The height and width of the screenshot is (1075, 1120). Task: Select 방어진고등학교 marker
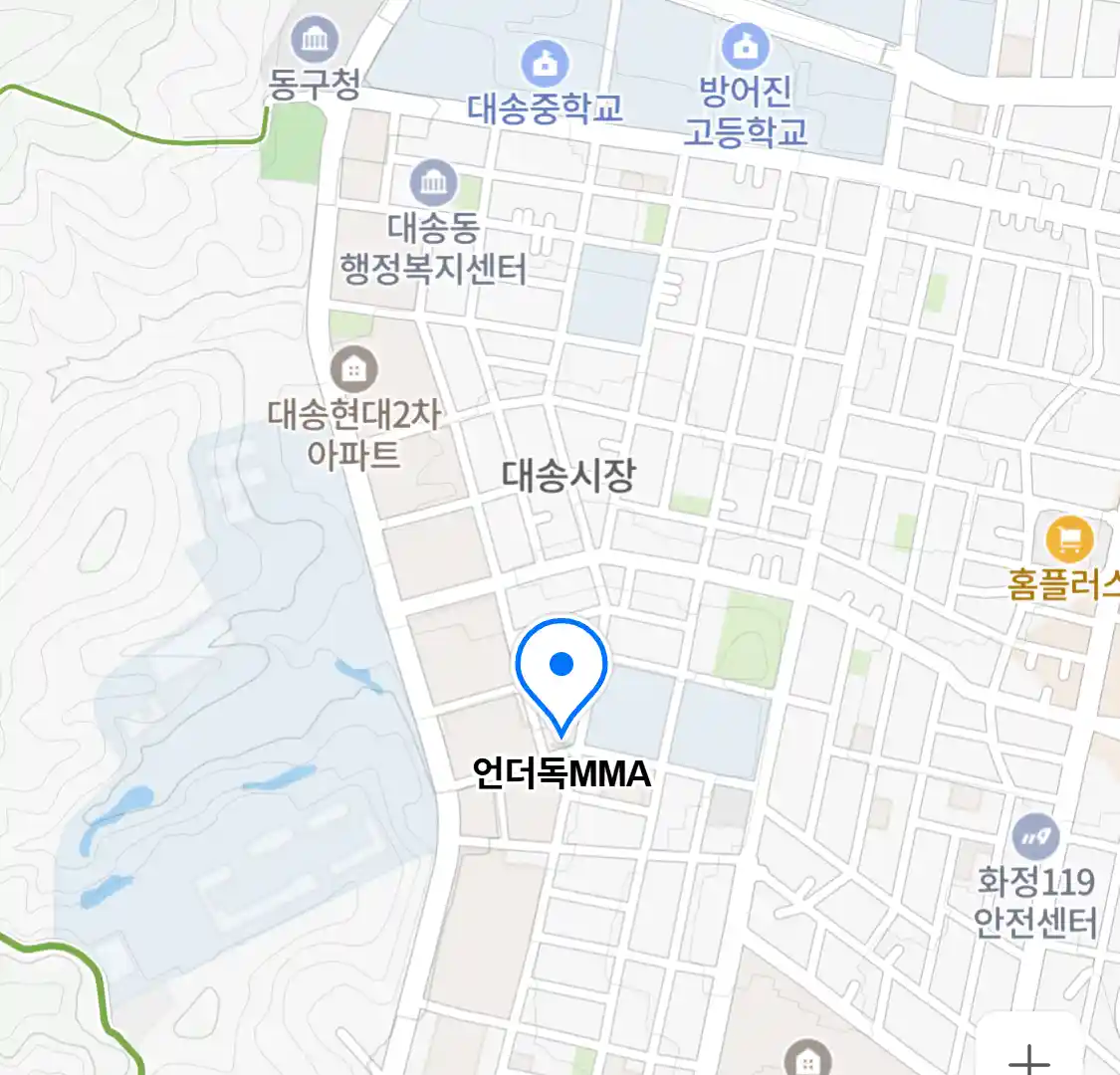point(745,46)
